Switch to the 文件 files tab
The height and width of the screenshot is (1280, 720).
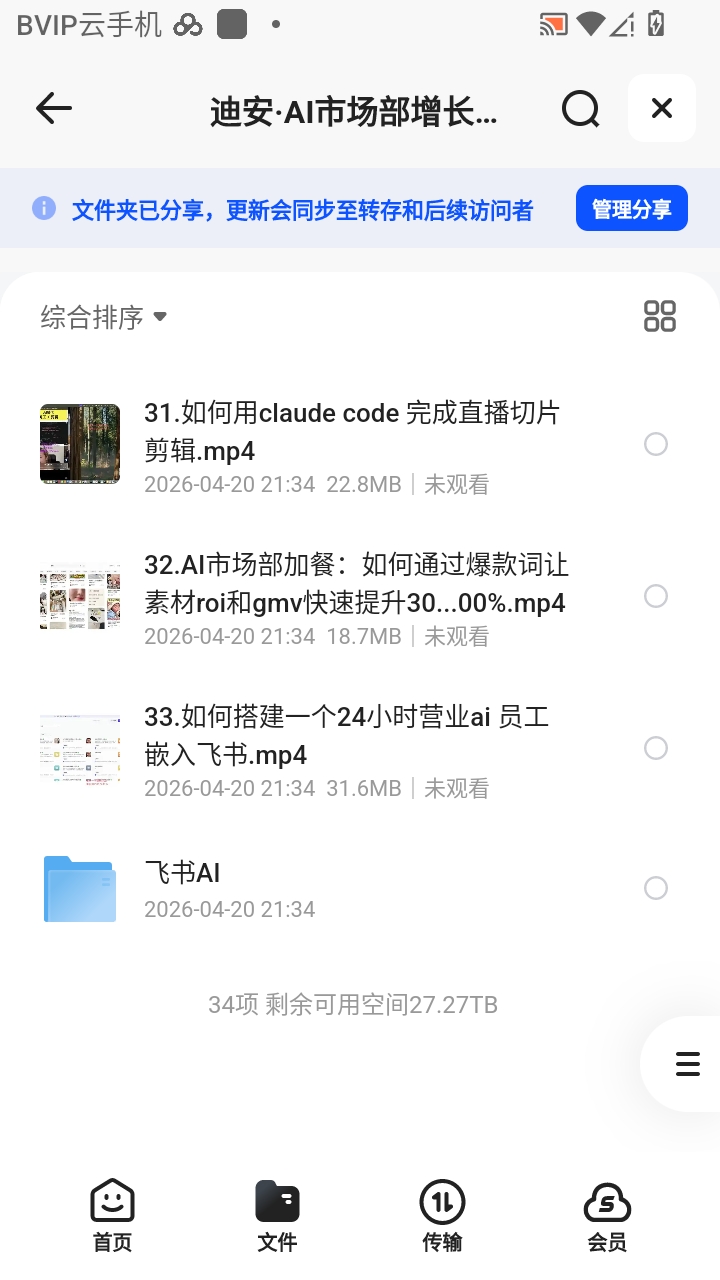point(277,1213)
